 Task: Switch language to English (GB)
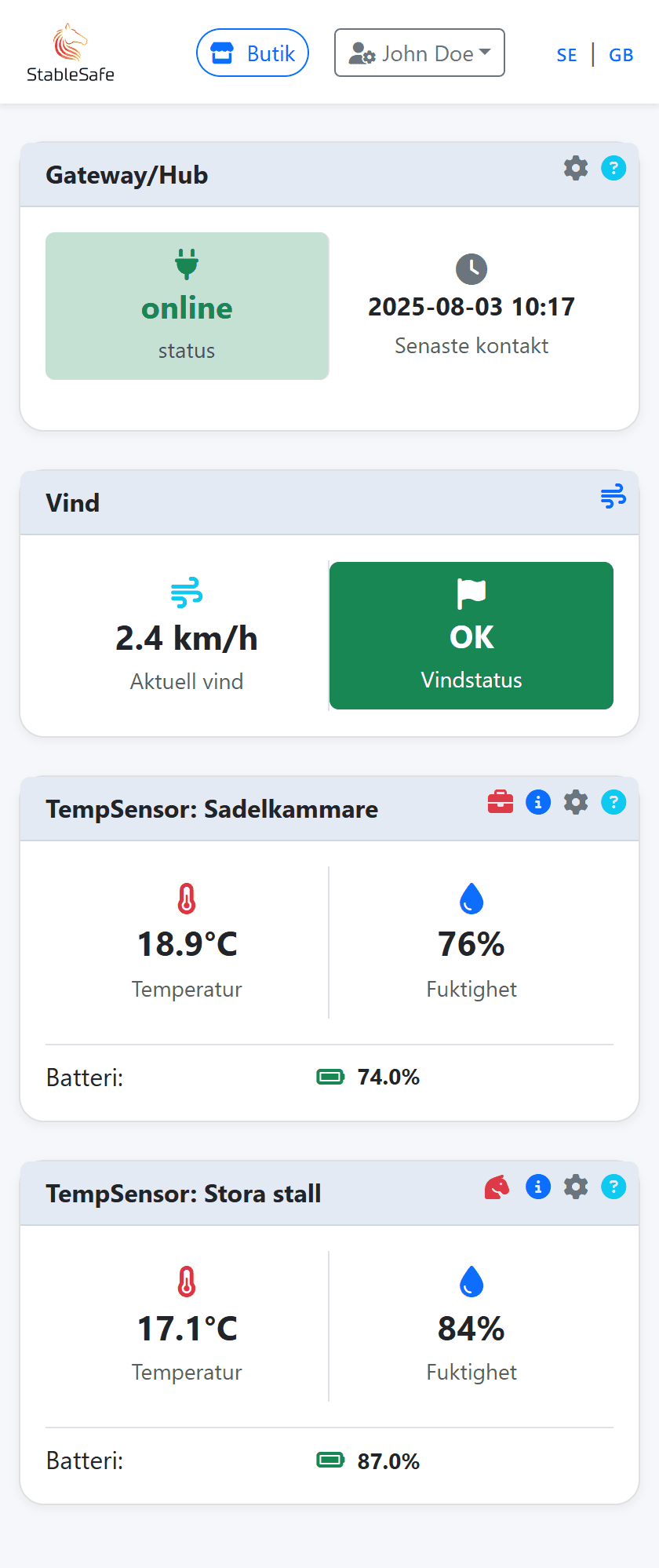[621, 55]
